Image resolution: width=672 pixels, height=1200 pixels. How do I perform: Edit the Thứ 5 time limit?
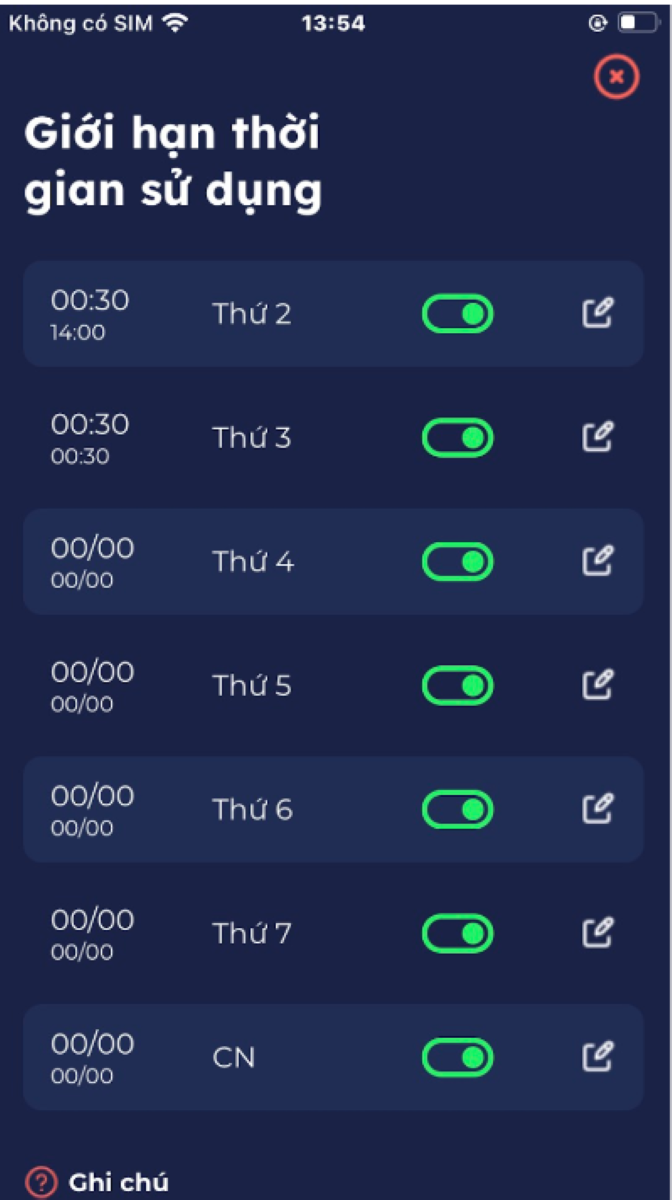coord(598,685)
